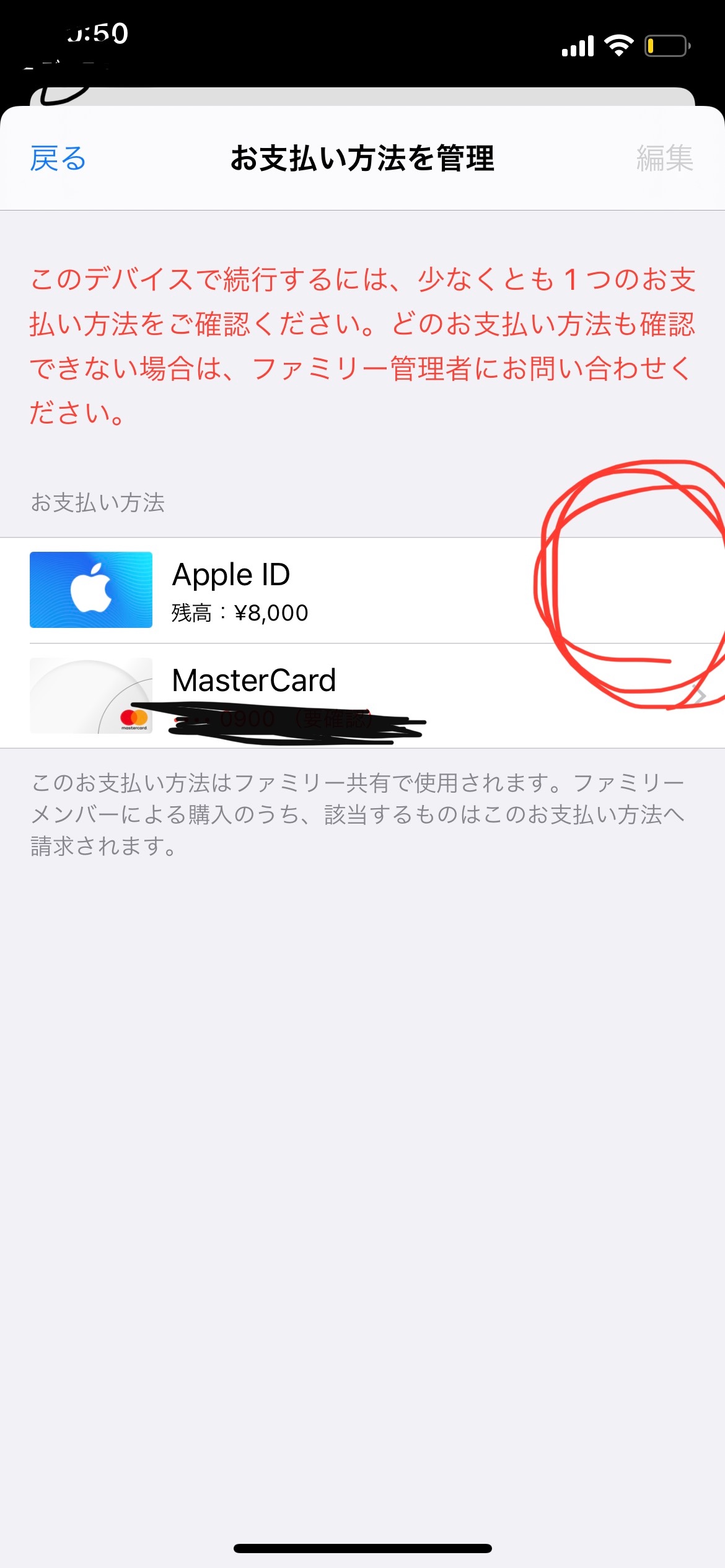
Task: Tap the 編集 edit button
Action: pos(666,159)
